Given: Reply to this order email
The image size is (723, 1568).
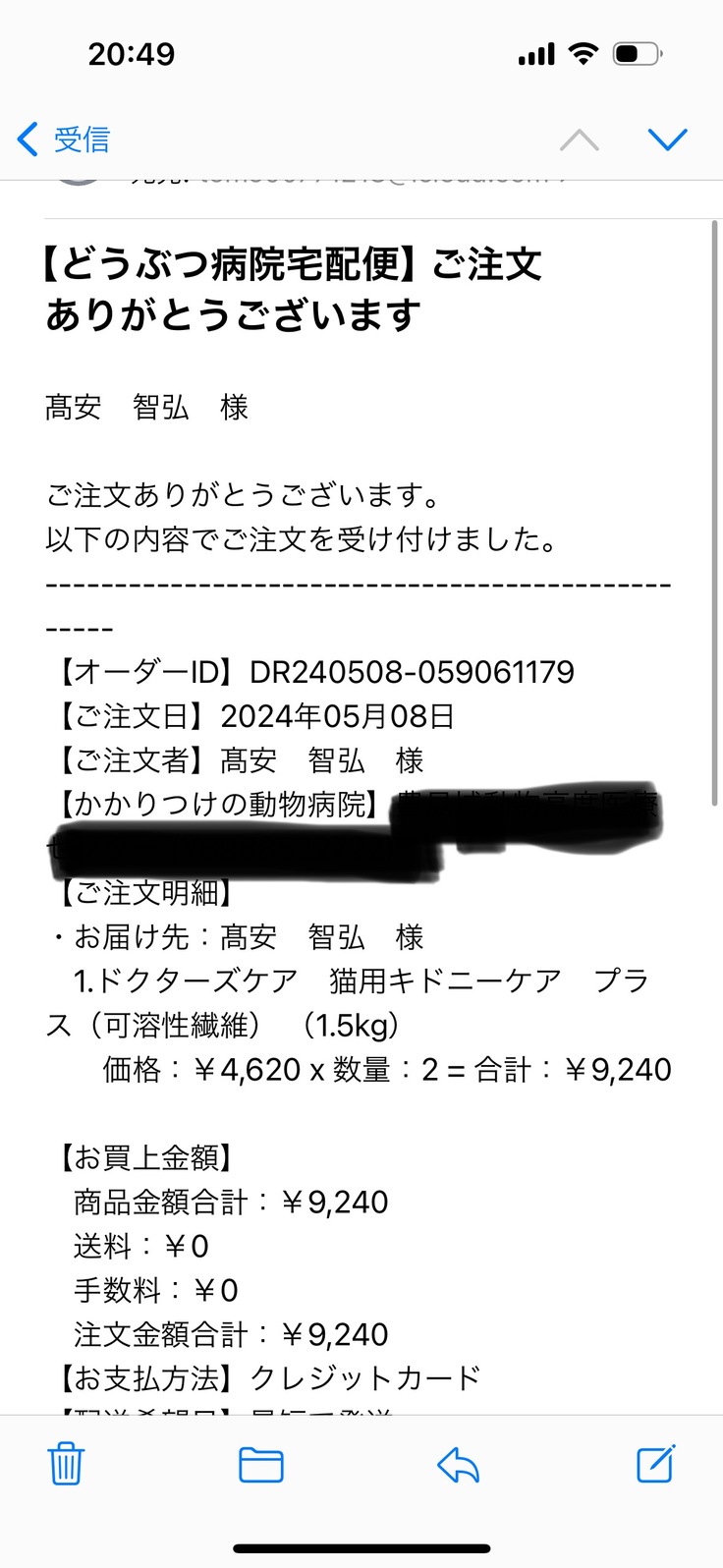Looking at the screenshot, I should 458,1464.
